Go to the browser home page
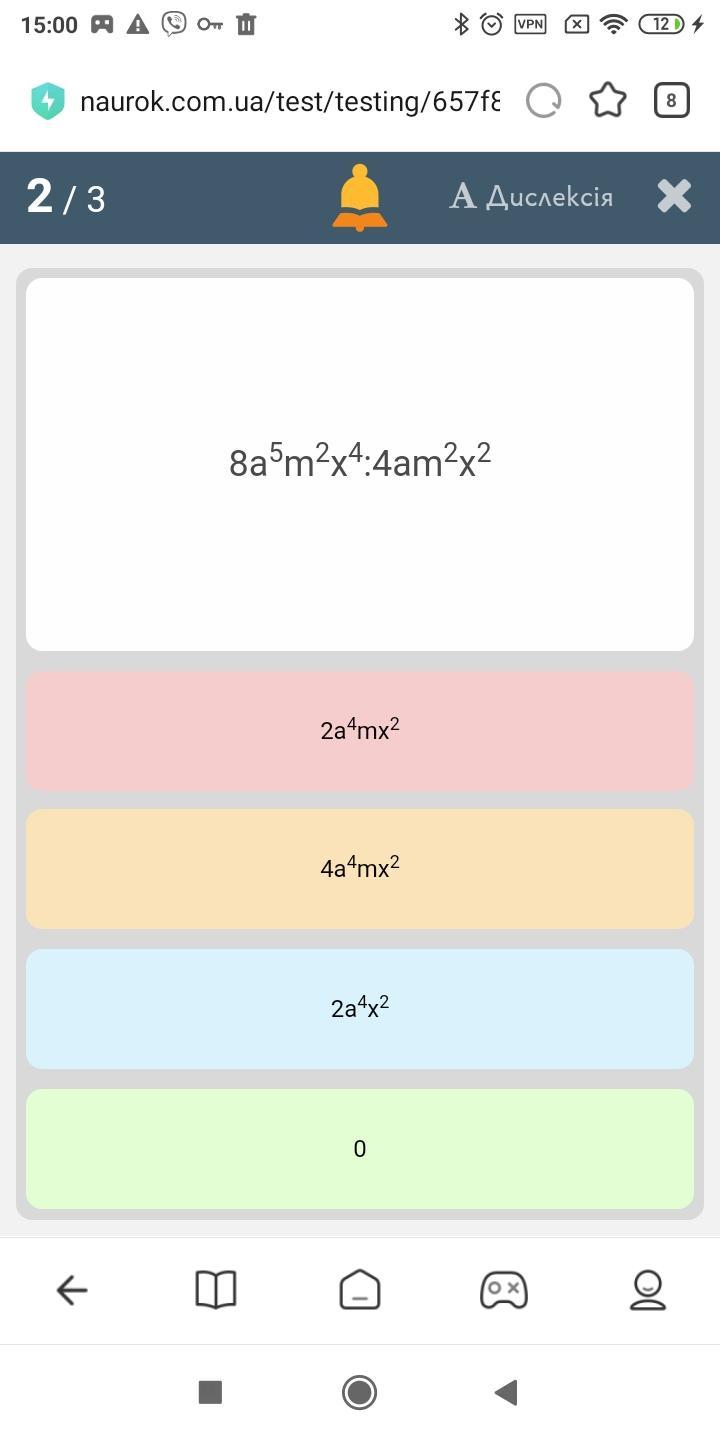Viewport: 720px width, 1440px height. (360, 1290)
